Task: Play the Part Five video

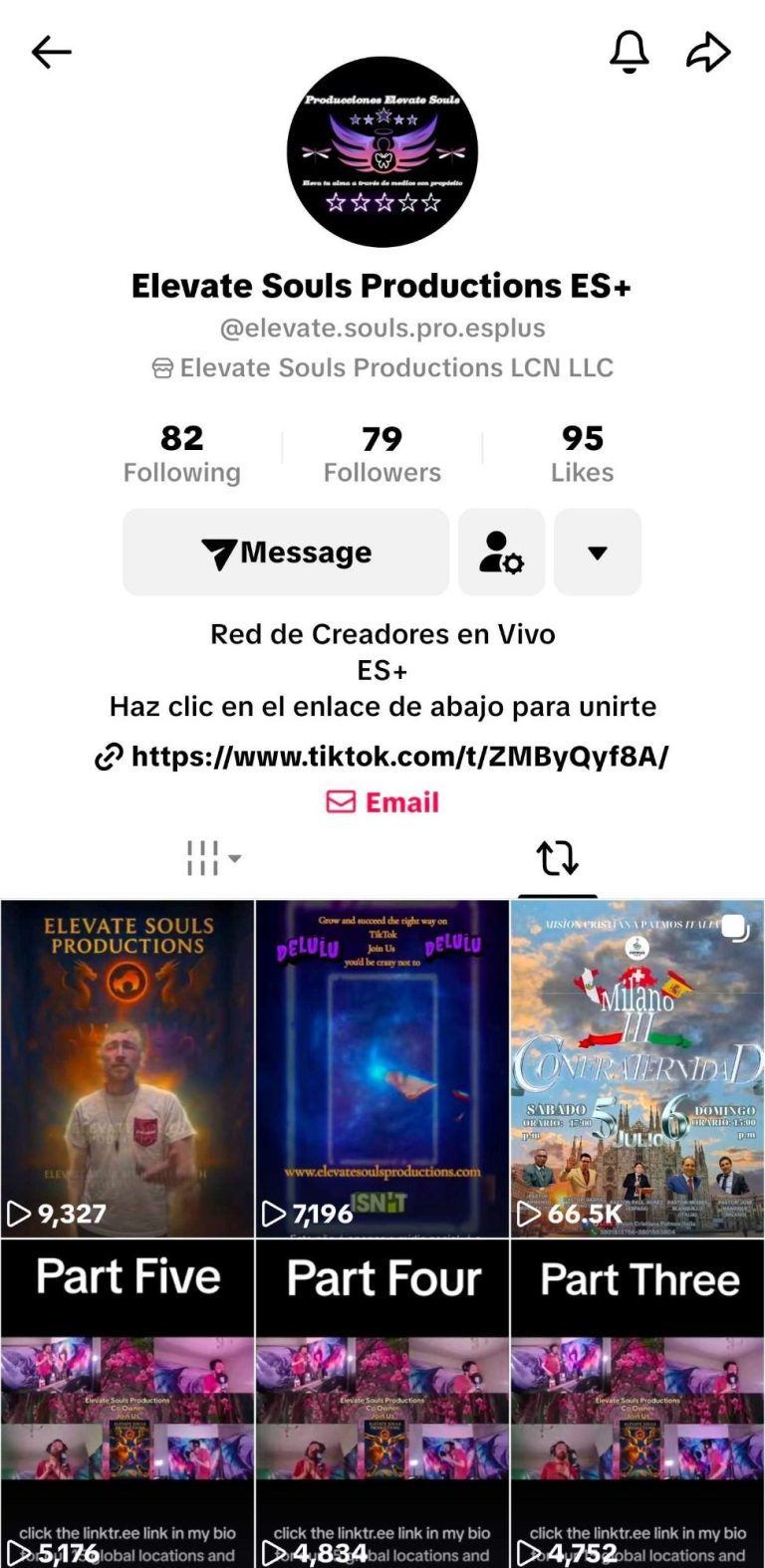Action: (x=127, y=1404)
